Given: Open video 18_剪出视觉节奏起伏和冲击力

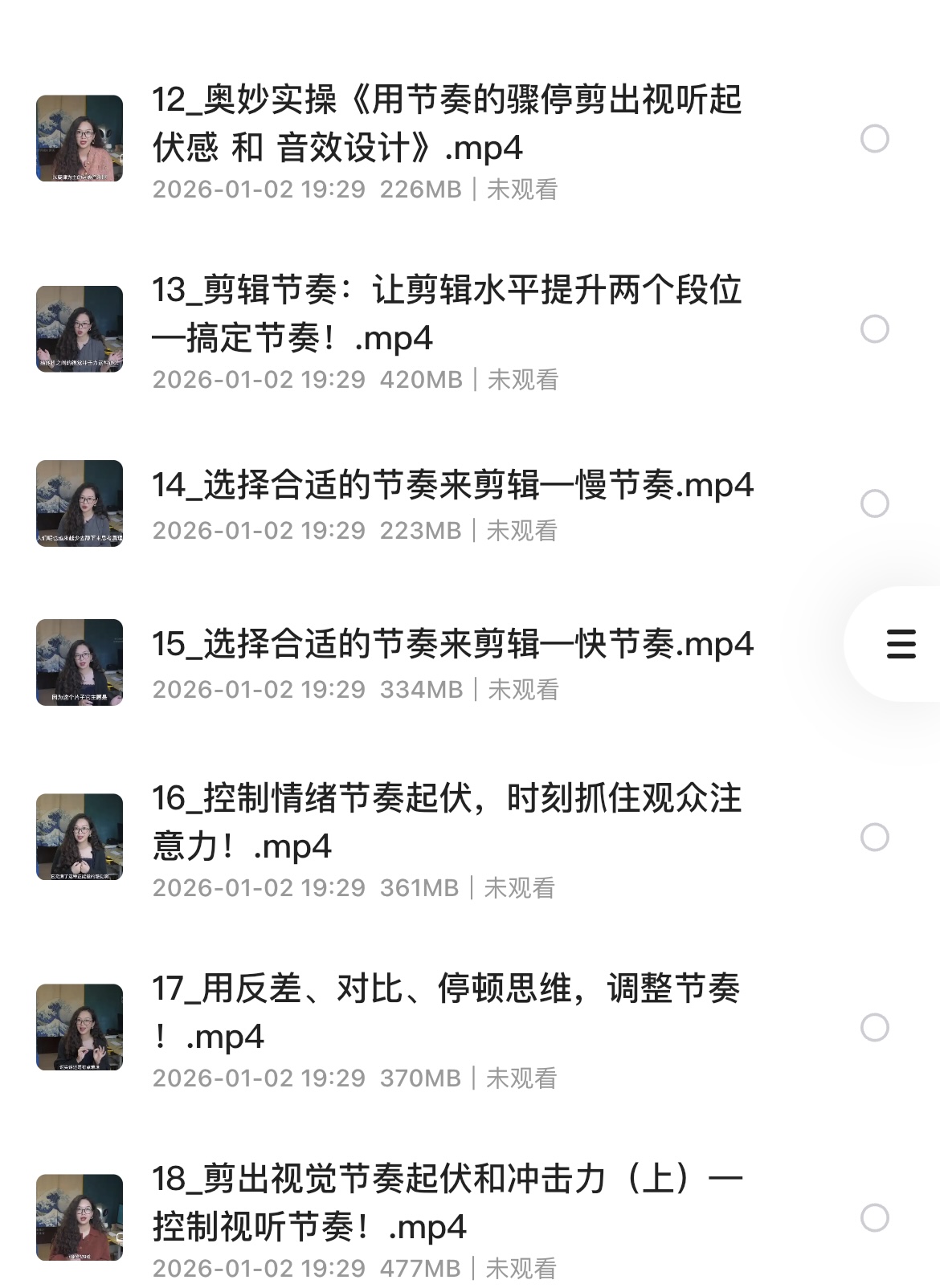Looking at the screenshot, I should 446,1203.
